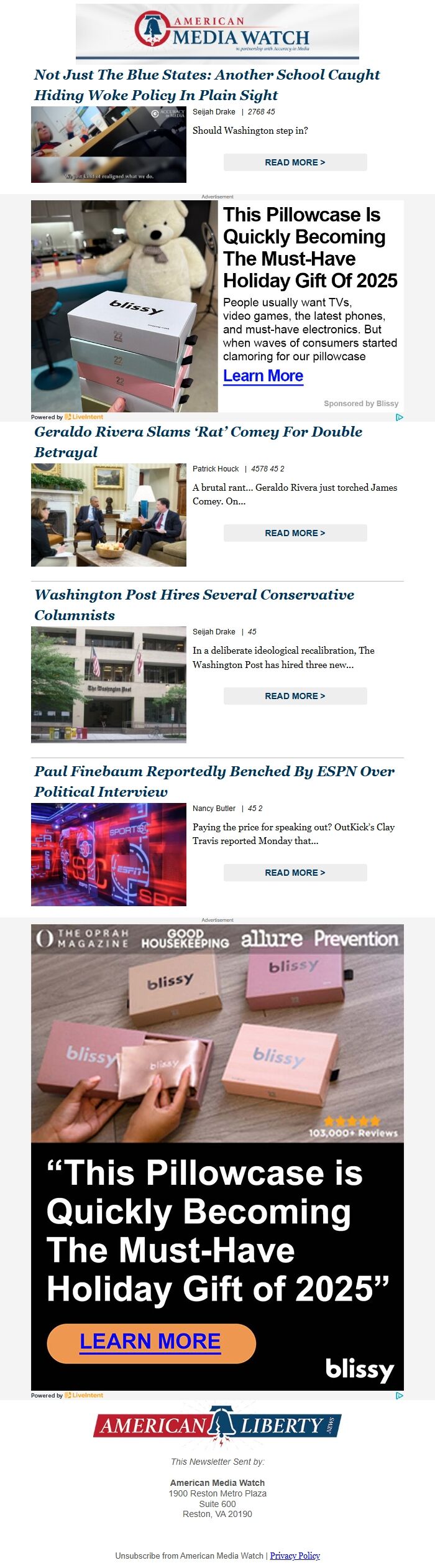435x1568 pixels.
Task: Tap the ESPN SportsCenter studio thumbnail
Action: tap(109, 855)
